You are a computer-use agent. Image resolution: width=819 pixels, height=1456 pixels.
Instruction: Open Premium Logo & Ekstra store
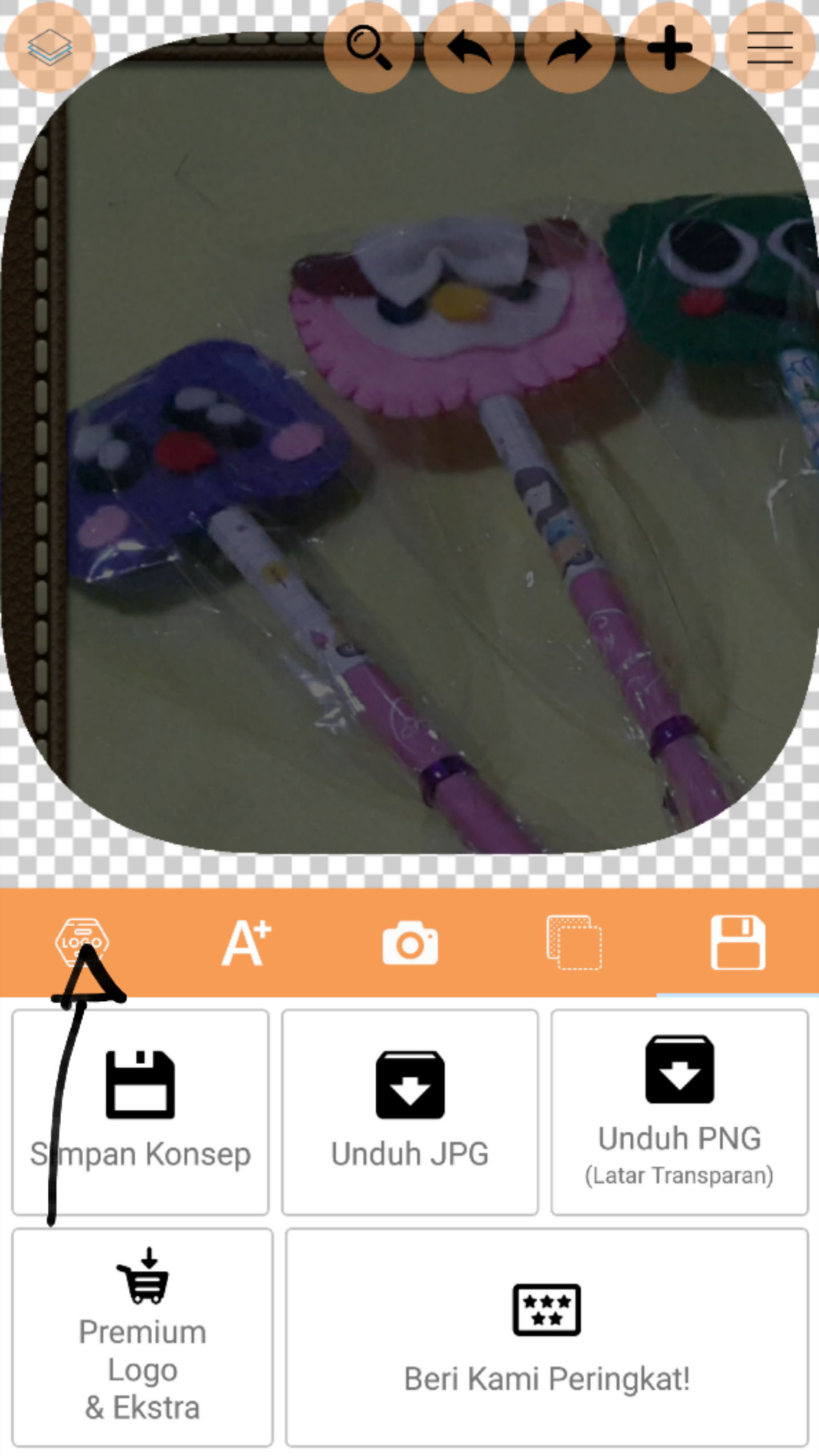pyautogui.click(x=142, y=1337)
